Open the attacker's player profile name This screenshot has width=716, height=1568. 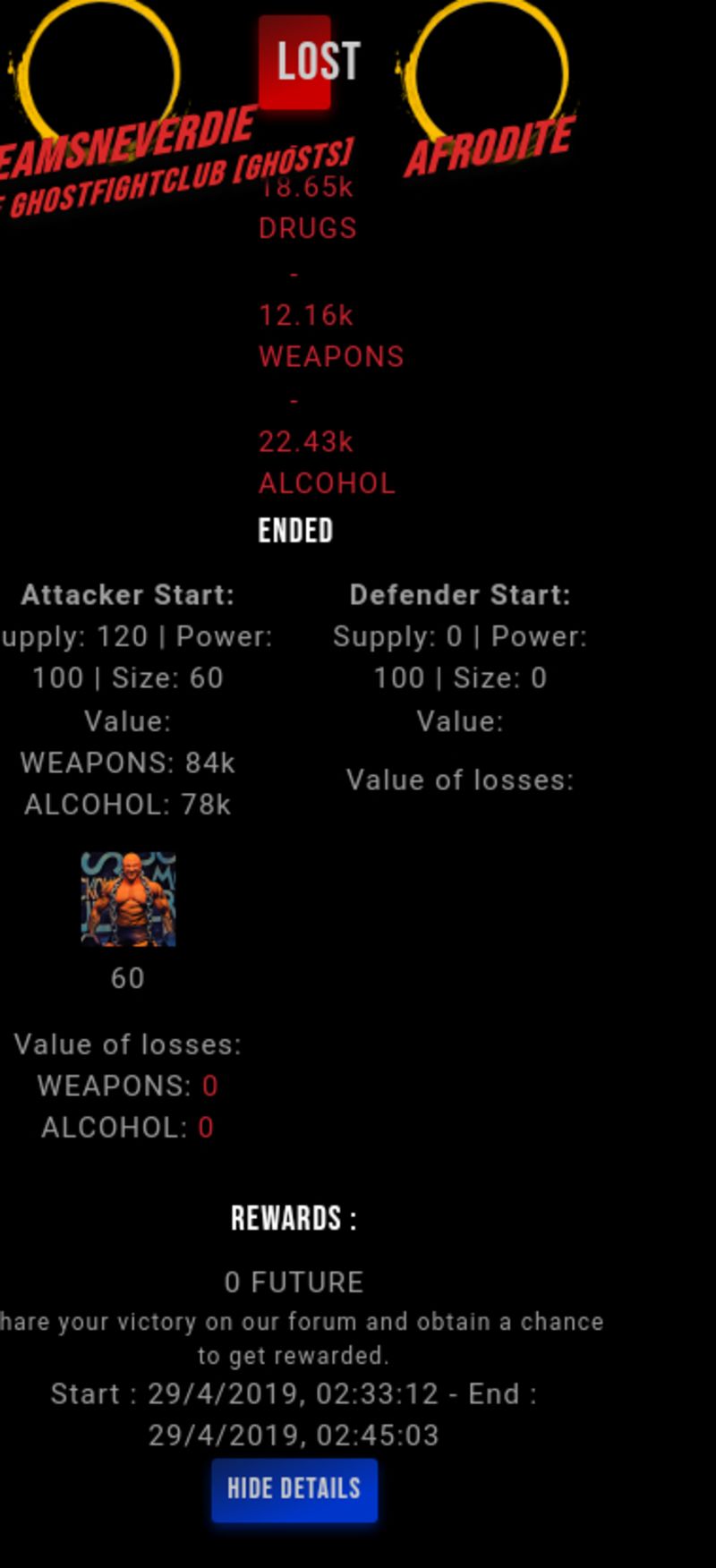128,141
